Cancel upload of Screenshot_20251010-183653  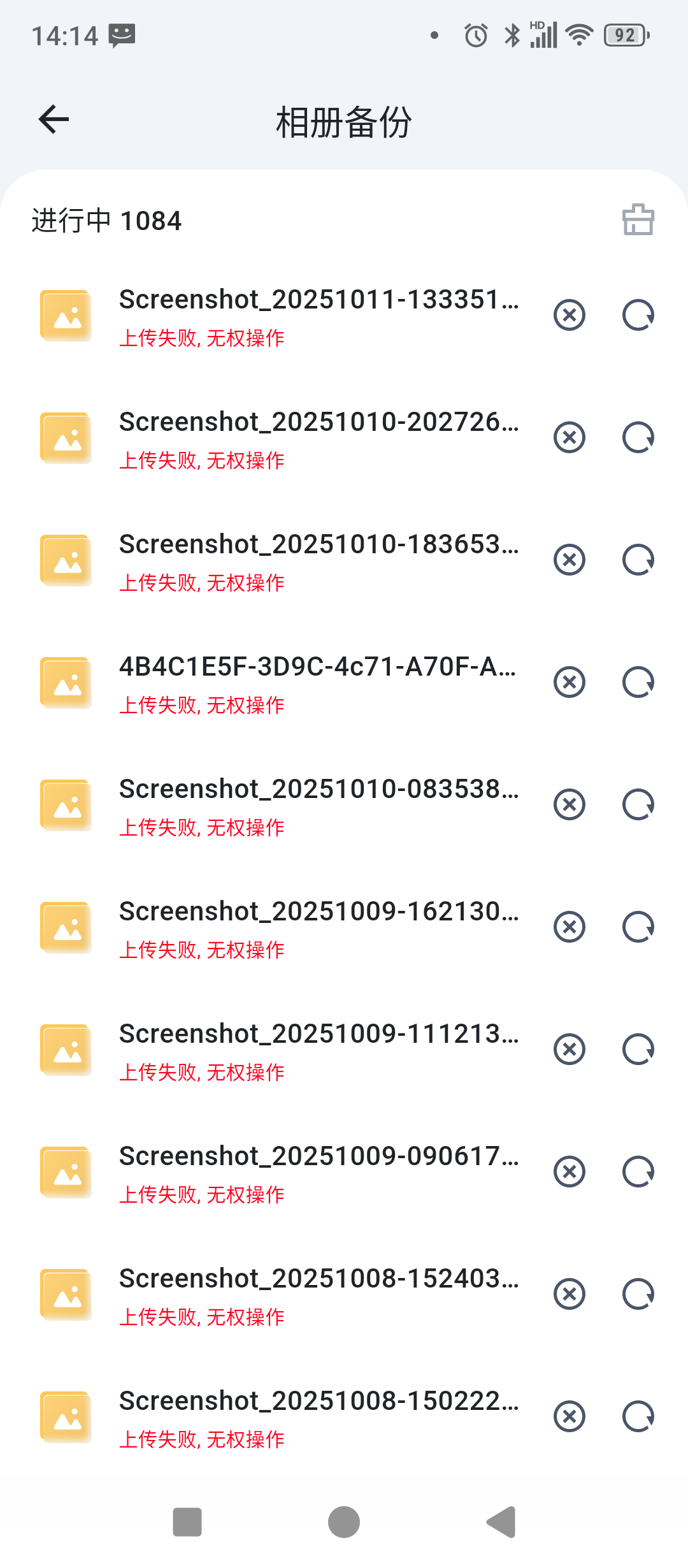click(x=570, y=560)
